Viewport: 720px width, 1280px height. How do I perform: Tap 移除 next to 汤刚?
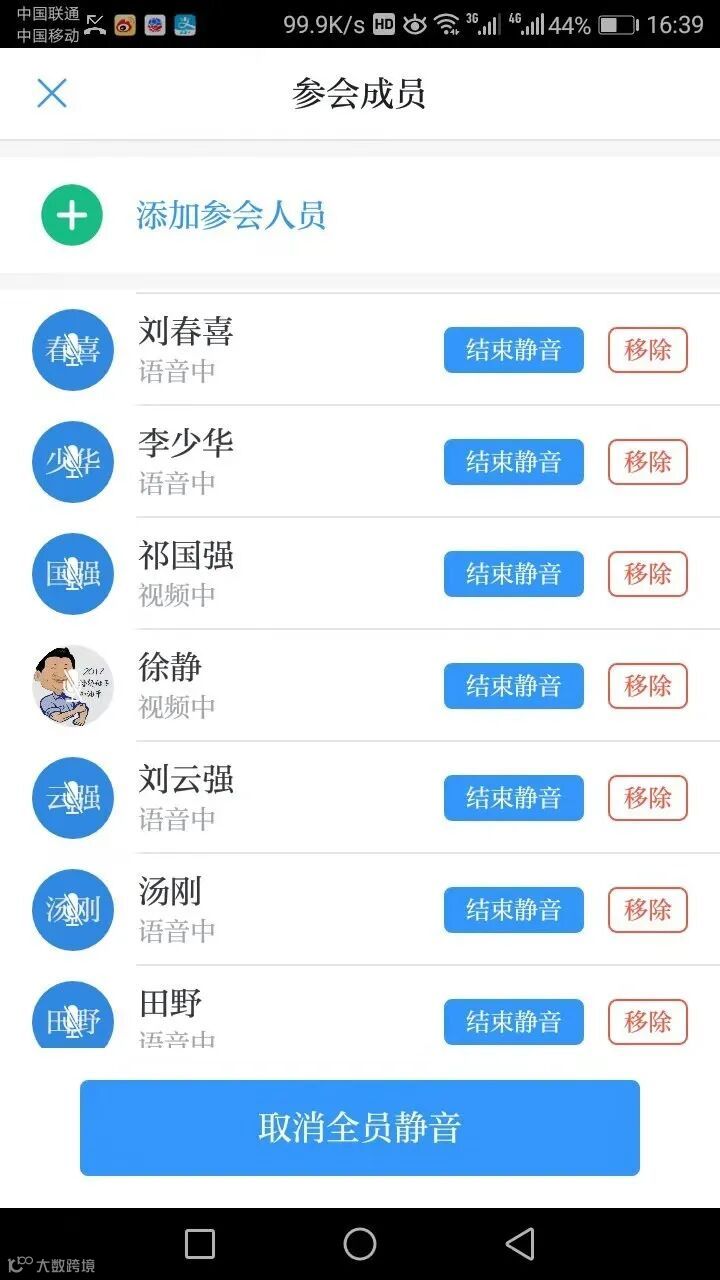click(x=647, y=910)
